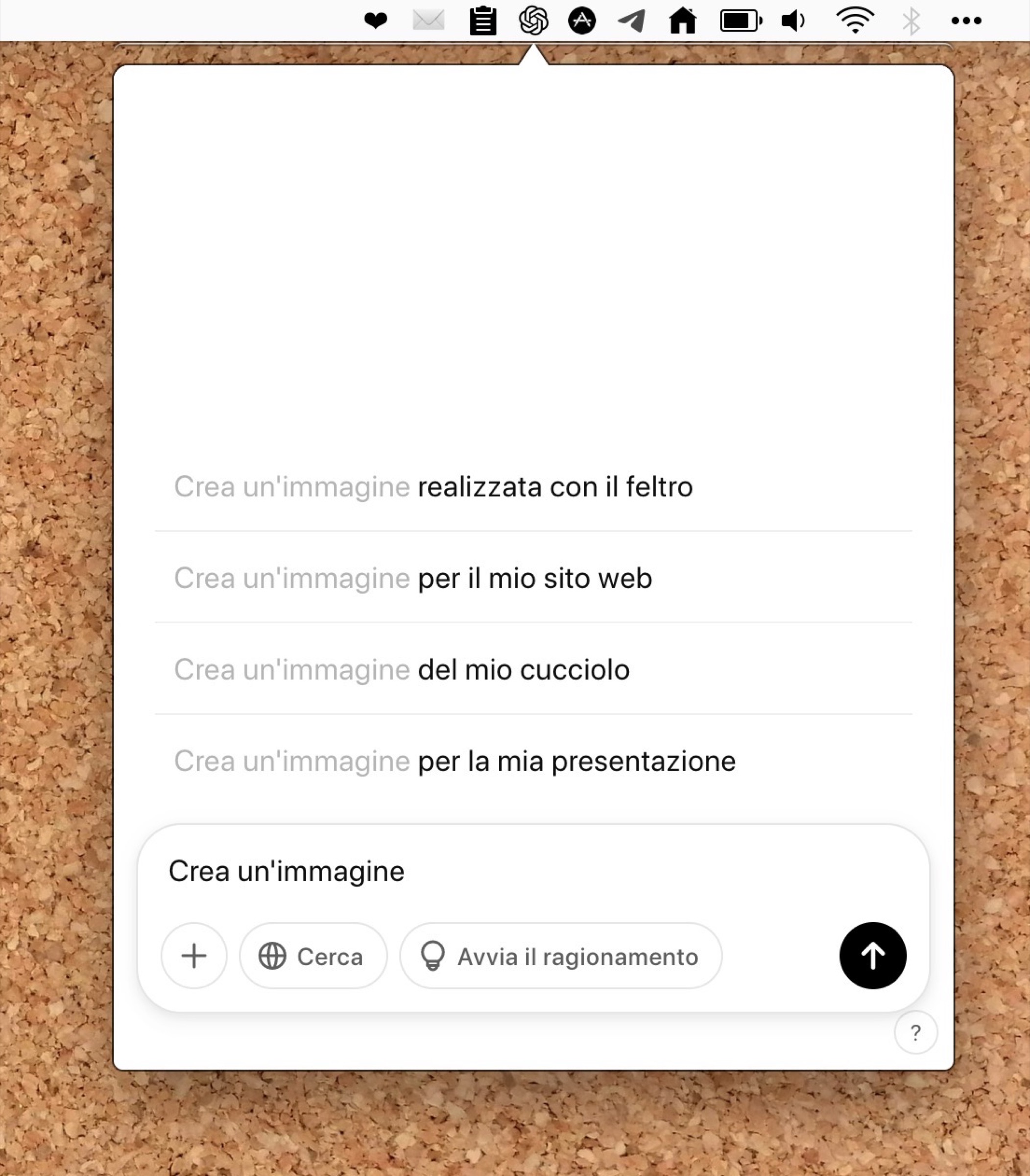This screenshot has height=1176, width=1030.
Task: Click the ChatGPT icon in the menu bar
Action: point(533,21)
